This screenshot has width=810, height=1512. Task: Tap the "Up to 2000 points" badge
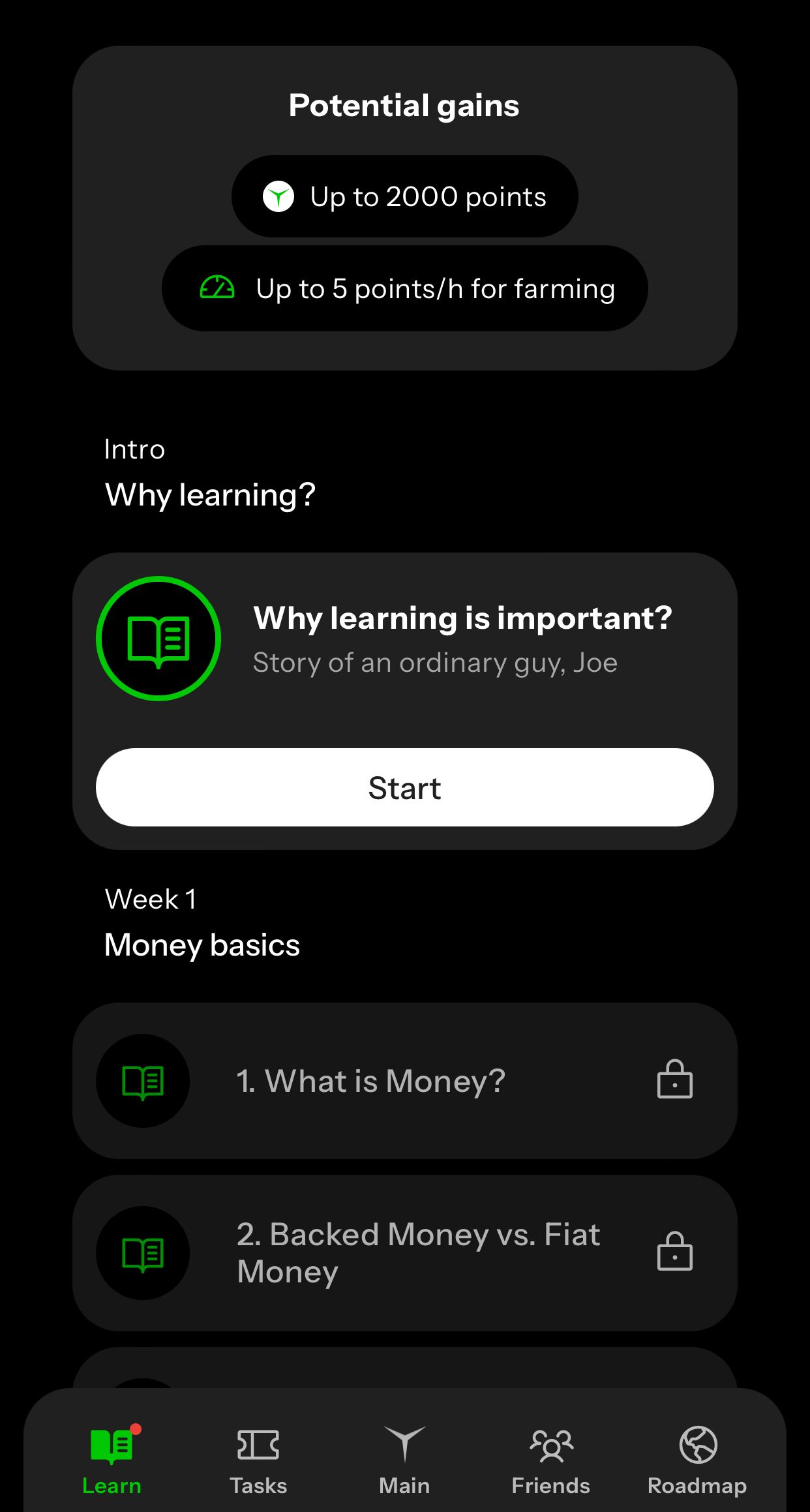(404, 196)
